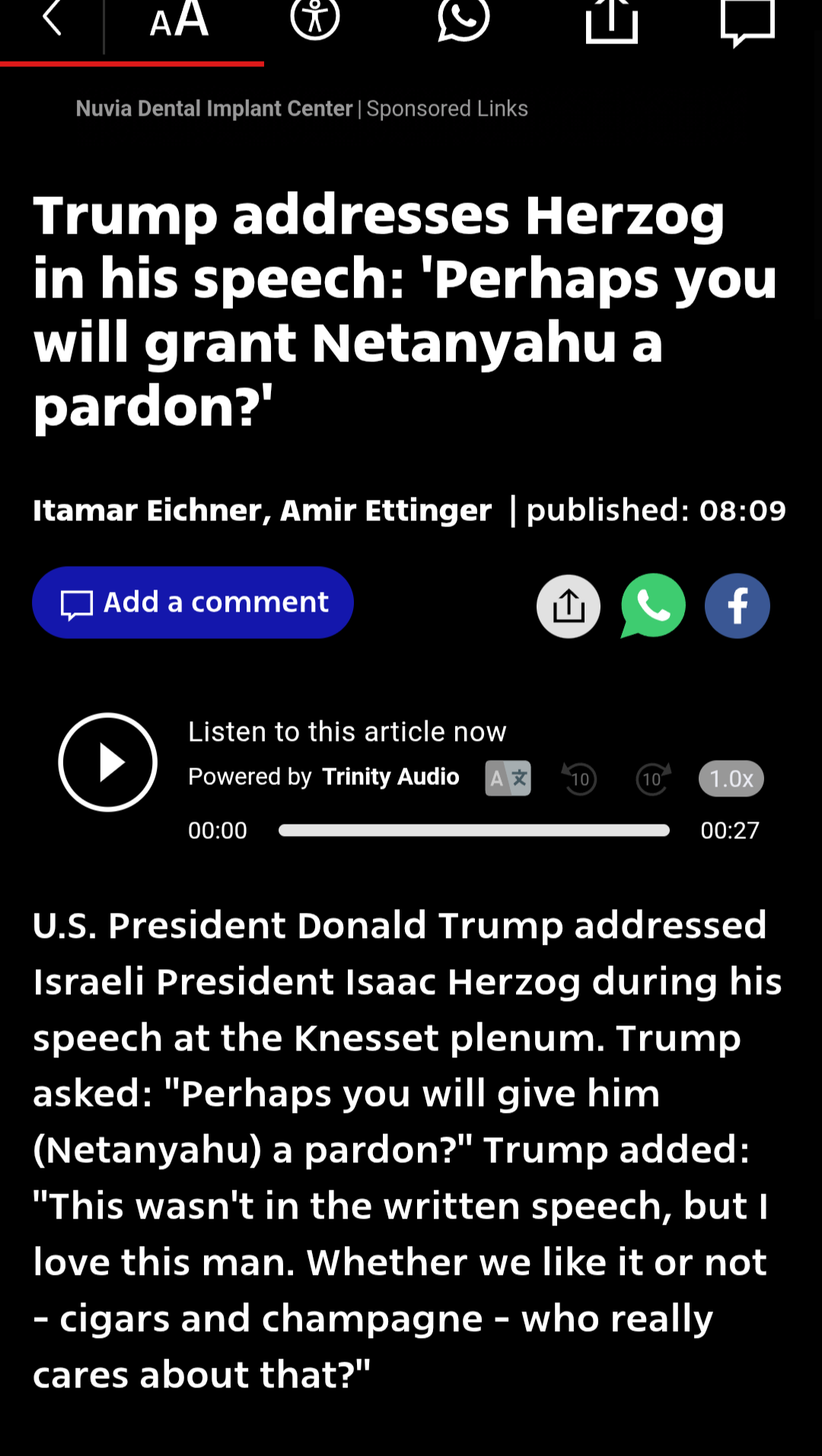Tap the round share button below the byline

pyautogui.click(x=569, y=606)
